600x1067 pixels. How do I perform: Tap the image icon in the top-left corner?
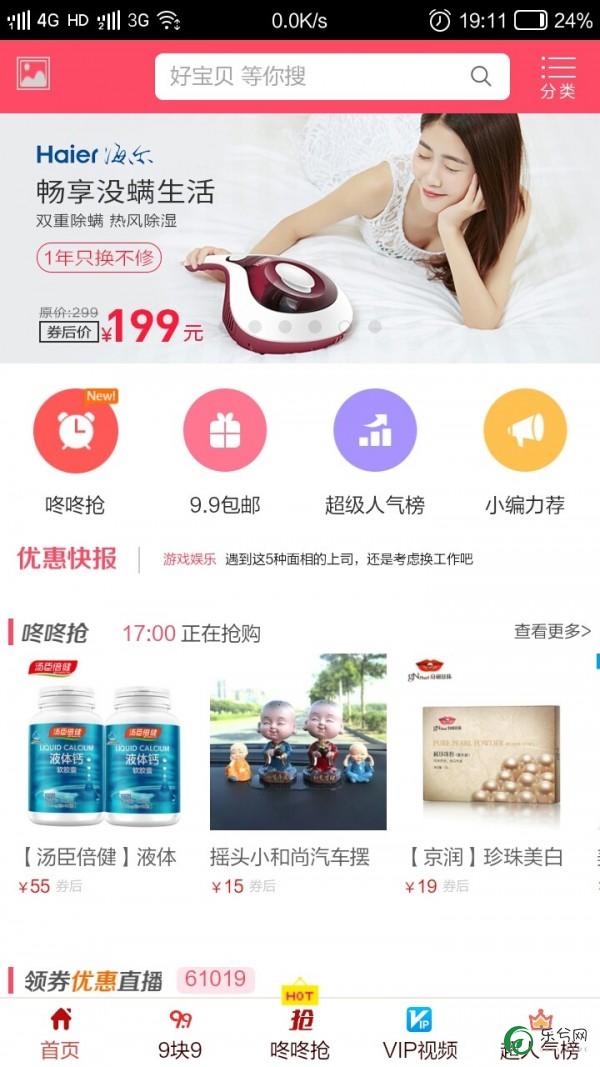coord(33,73)
